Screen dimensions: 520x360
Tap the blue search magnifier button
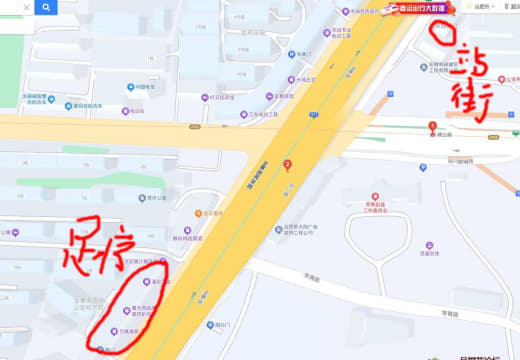tap(46, 7)
